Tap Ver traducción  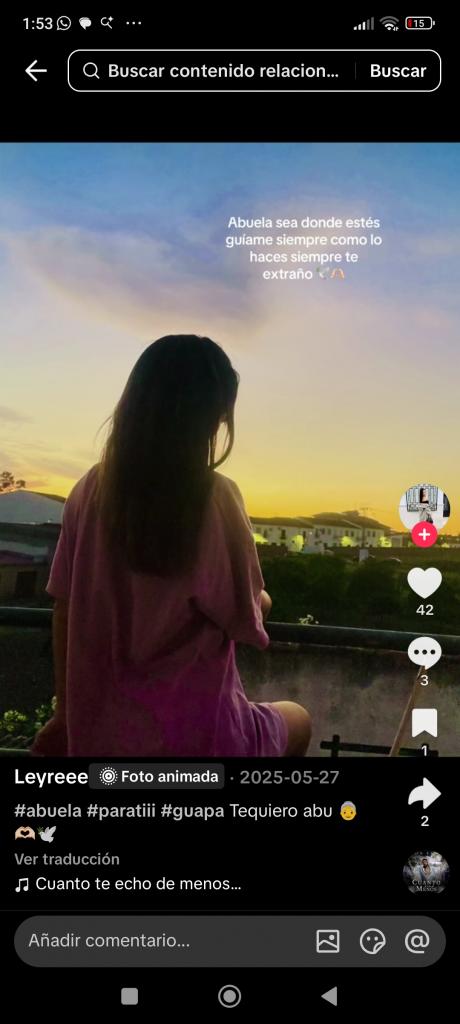pos(67,859)
